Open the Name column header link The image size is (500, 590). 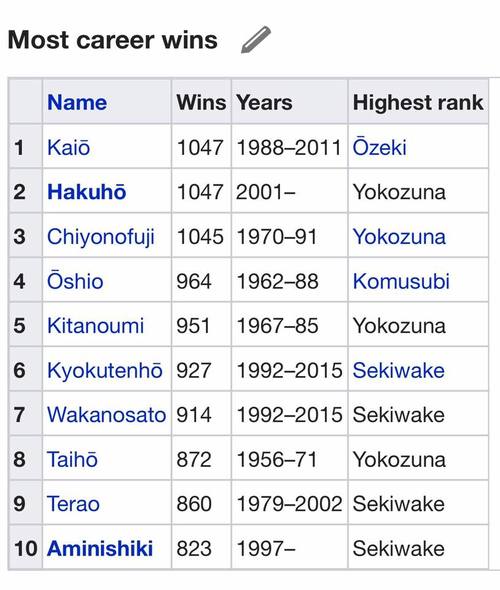pos(77,102)
